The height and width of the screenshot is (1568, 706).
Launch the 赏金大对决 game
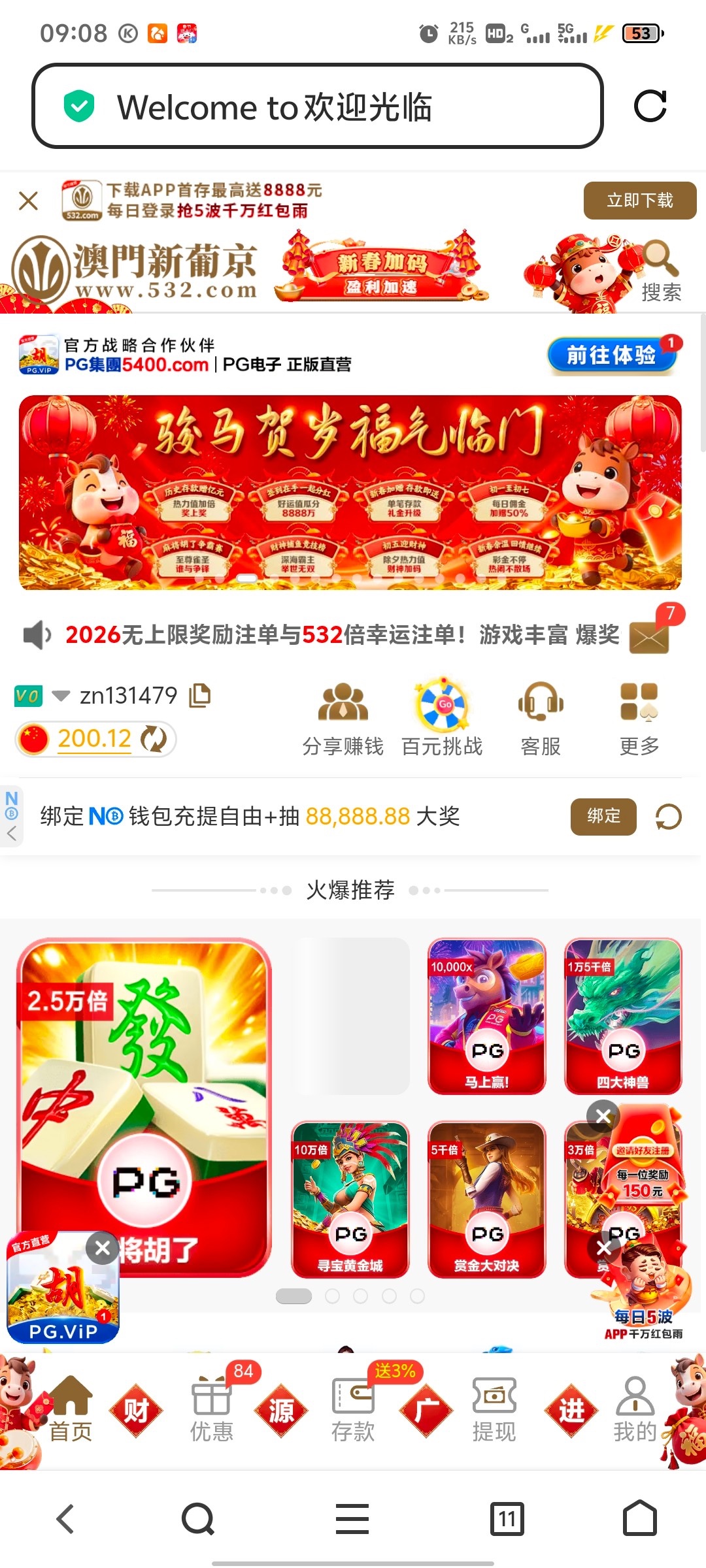(486, 1200)
